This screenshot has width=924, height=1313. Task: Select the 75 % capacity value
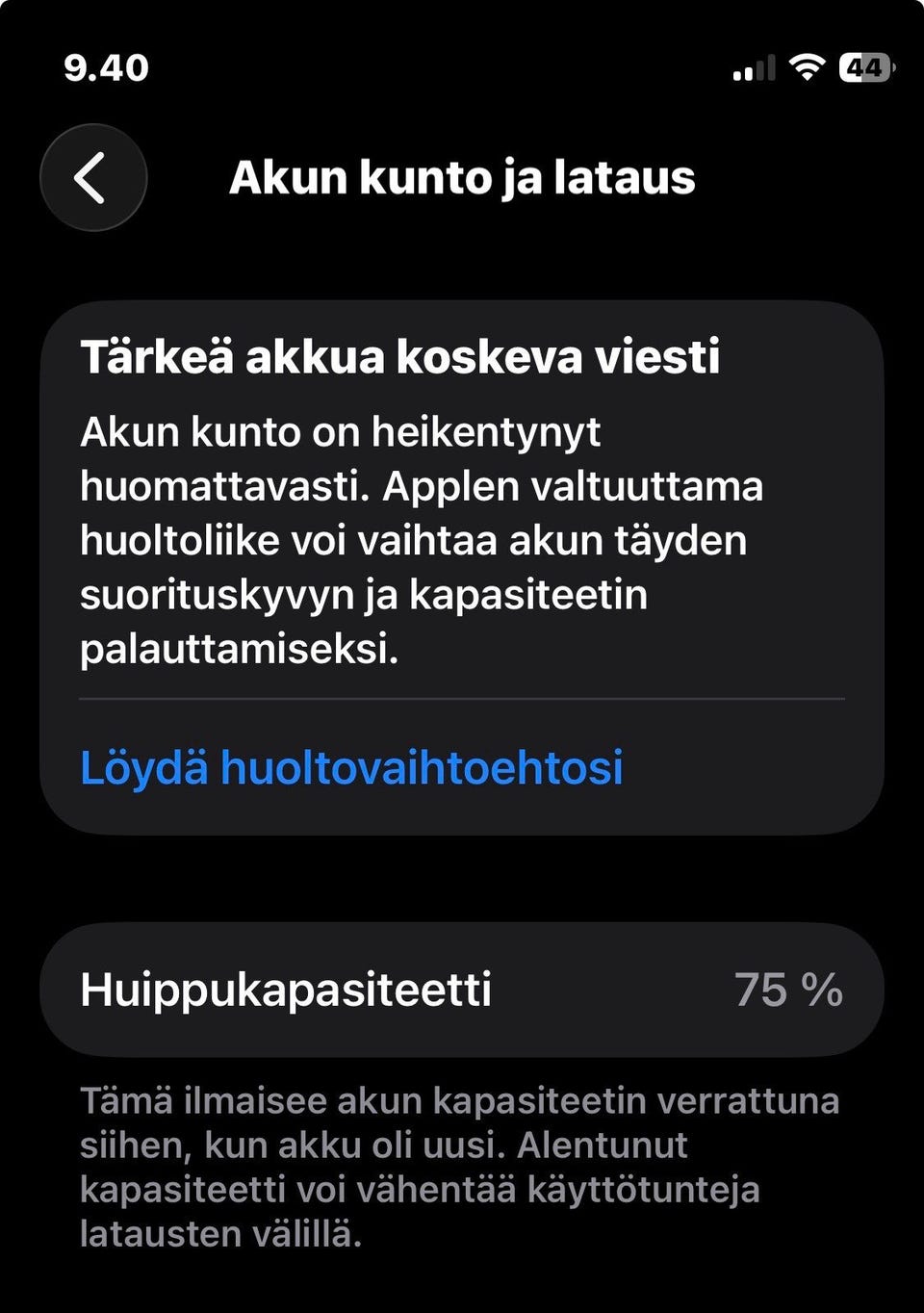pyautogui.click(x=789, y=989)
